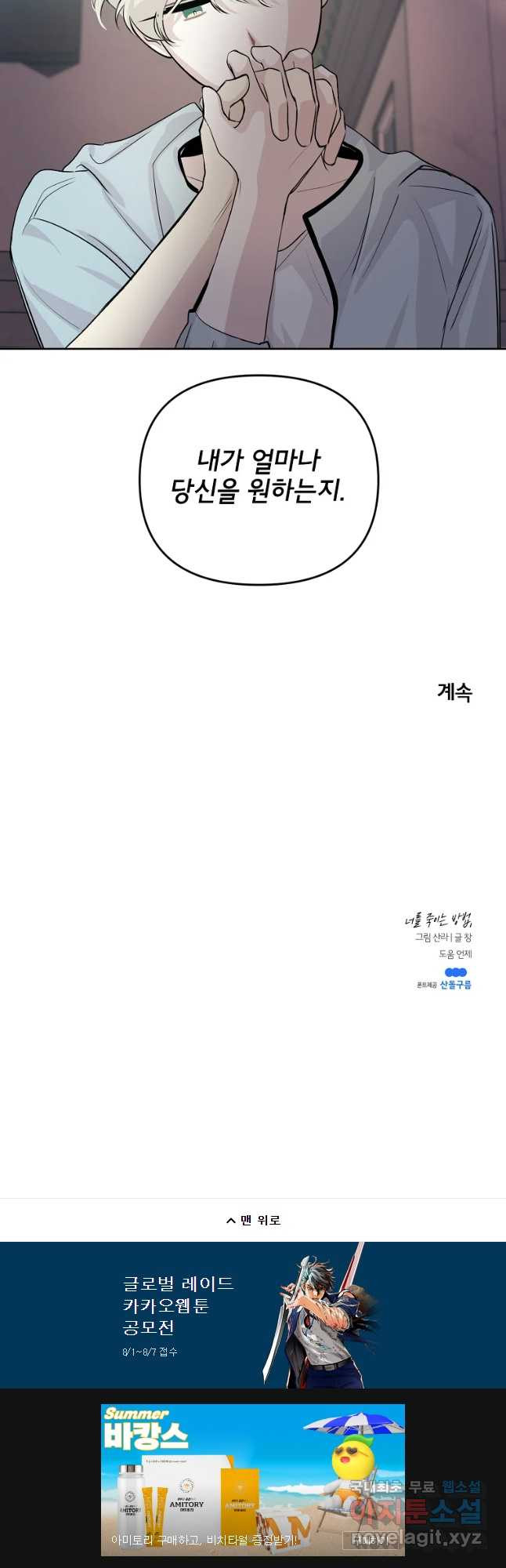The height and width of the screenshot is (1568, 506).
Task: Open the 글로벌 레이드 카카오웹툰 공모전 banner
Action: click(x=253, y=1316)
